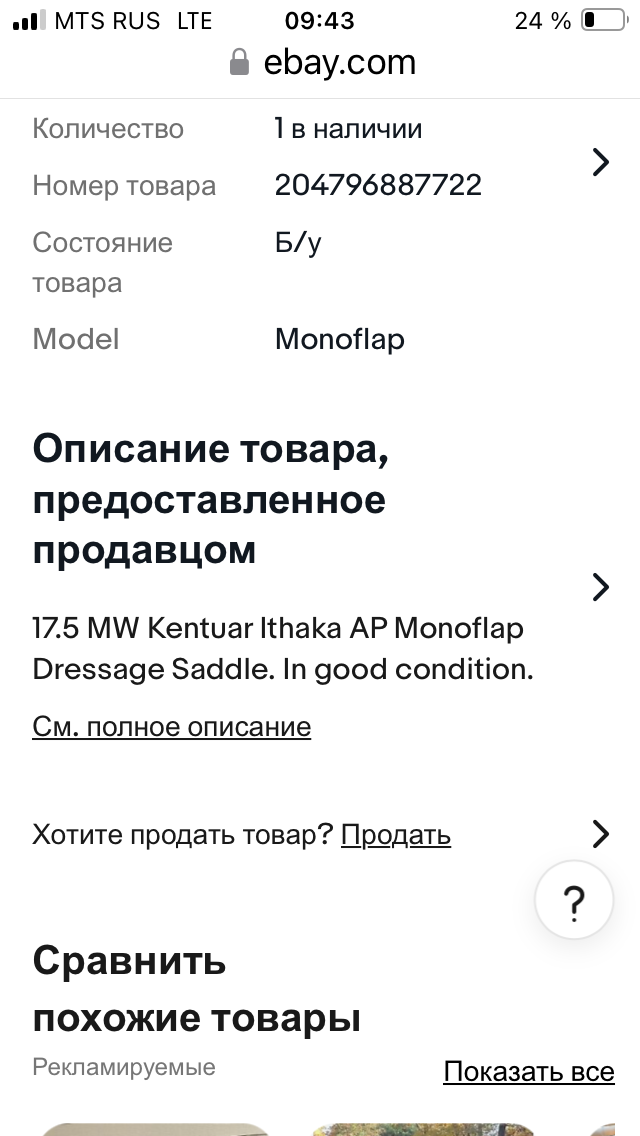Screen dimensions: 640x1136
Task: Open chevron next to Хотите продать товар
Action: point(600,834)
